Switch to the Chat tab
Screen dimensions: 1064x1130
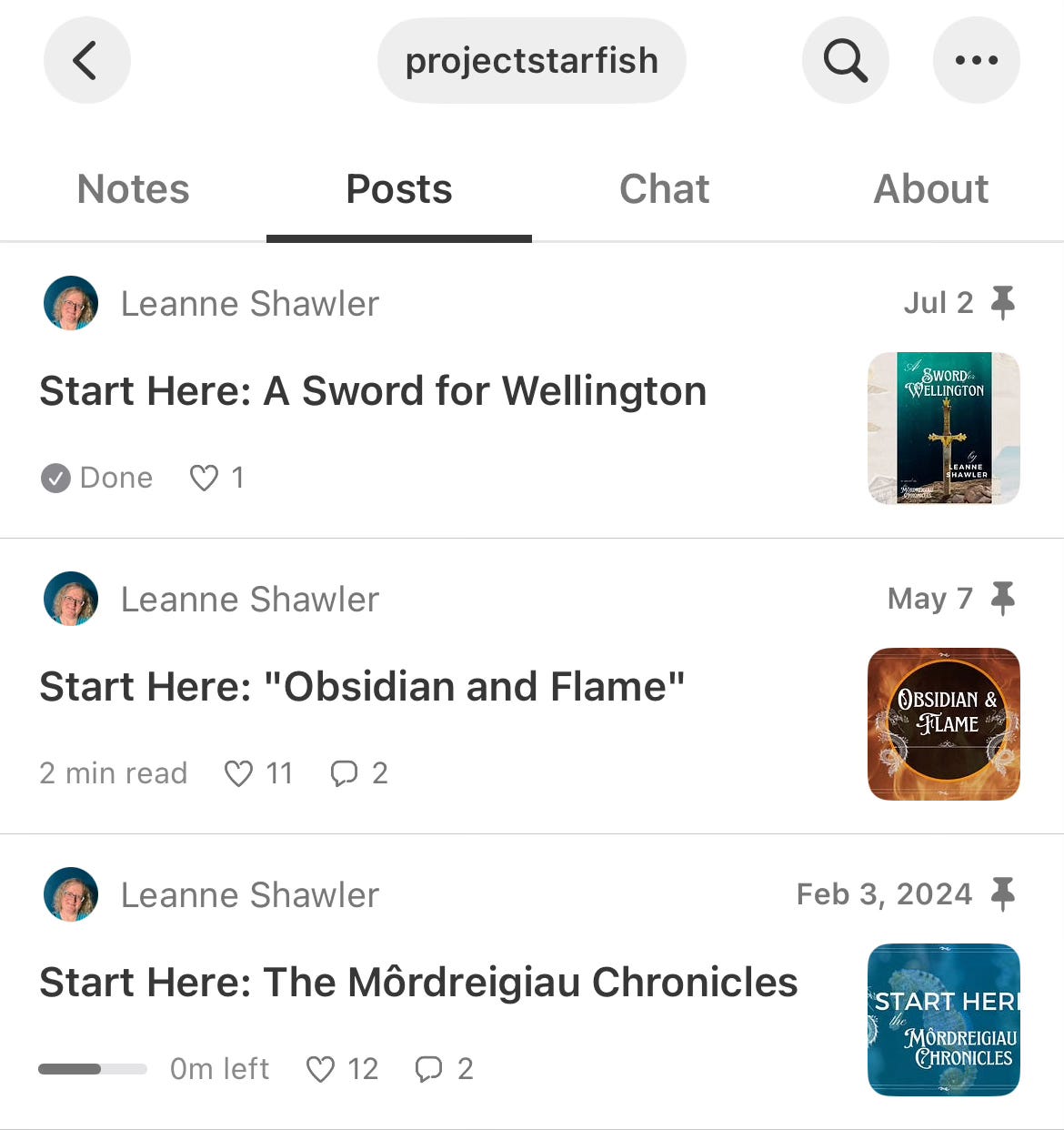tap(664, 189)
